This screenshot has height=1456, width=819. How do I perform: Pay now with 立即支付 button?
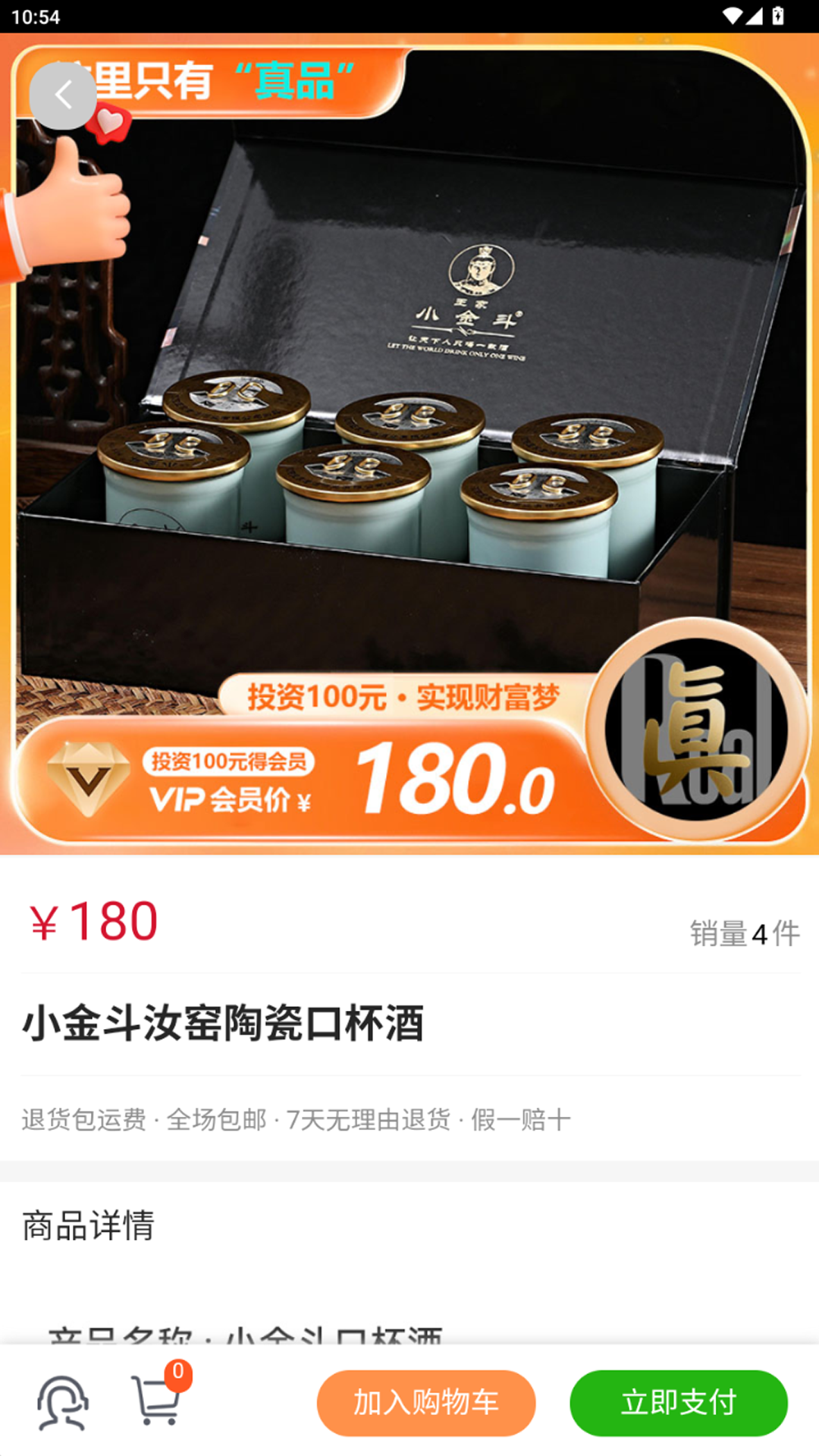tap(679, 1403)
